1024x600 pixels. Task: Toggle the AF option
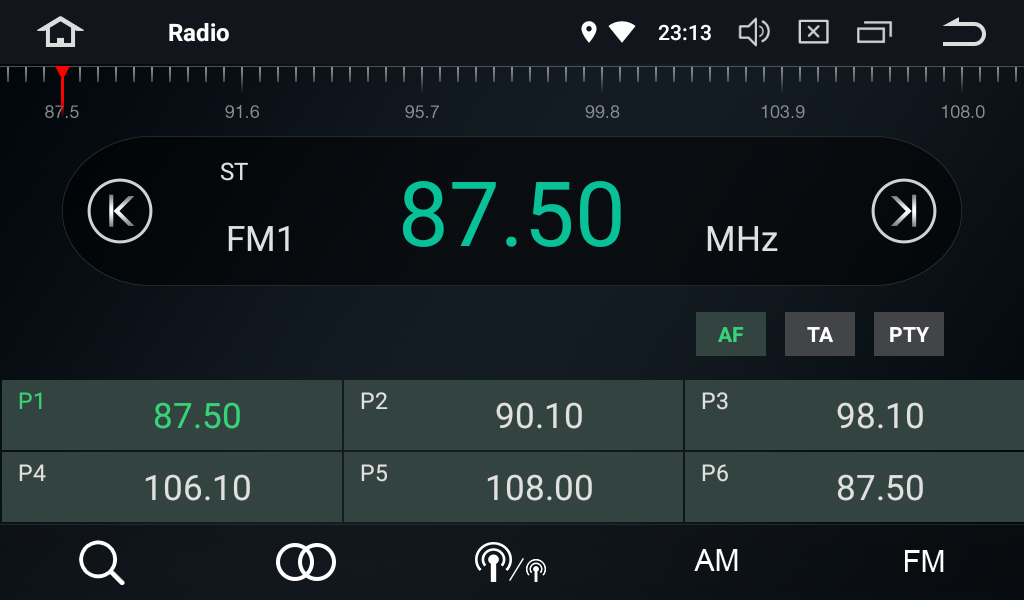(731, 335)
